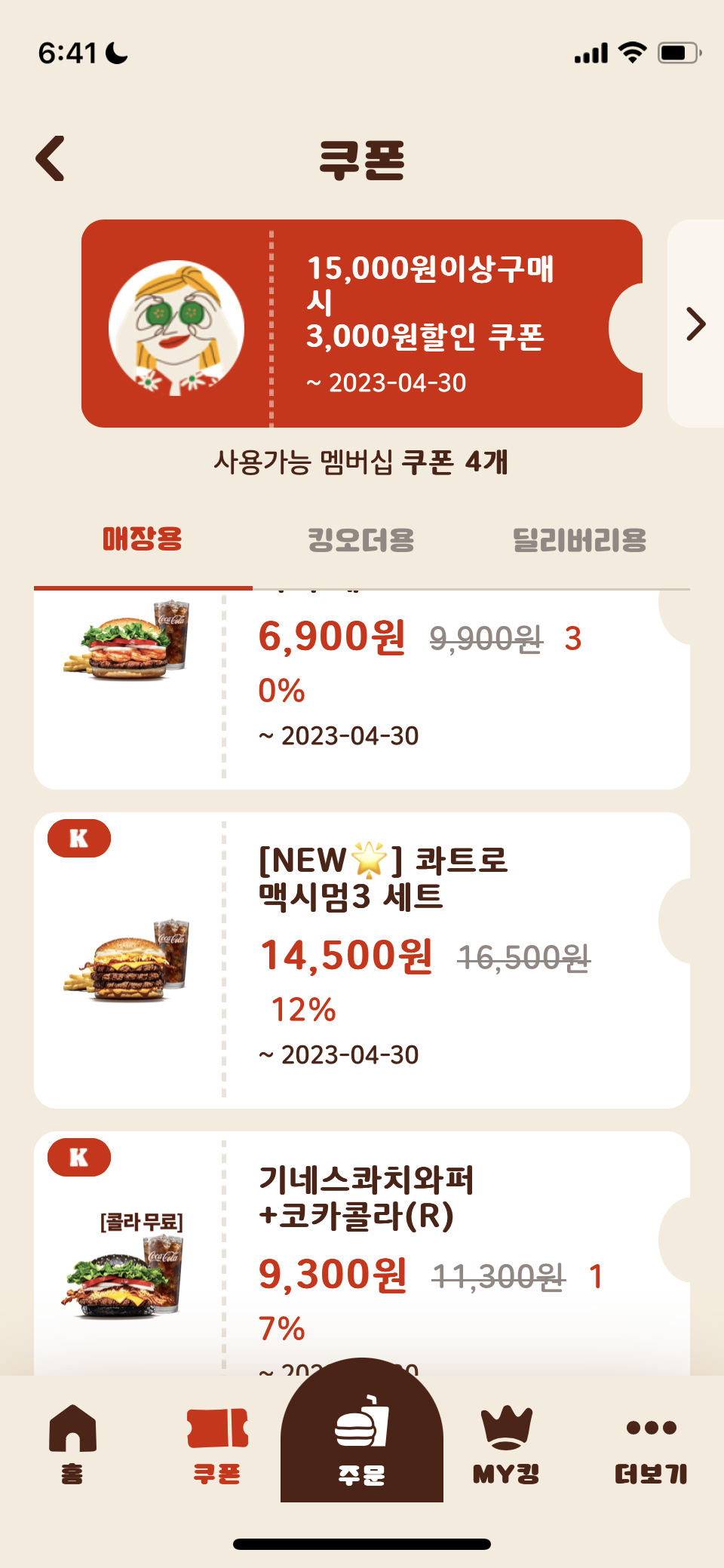Open the MY킹 tab
The image size is (724, 1568).
click(506, 1444)
